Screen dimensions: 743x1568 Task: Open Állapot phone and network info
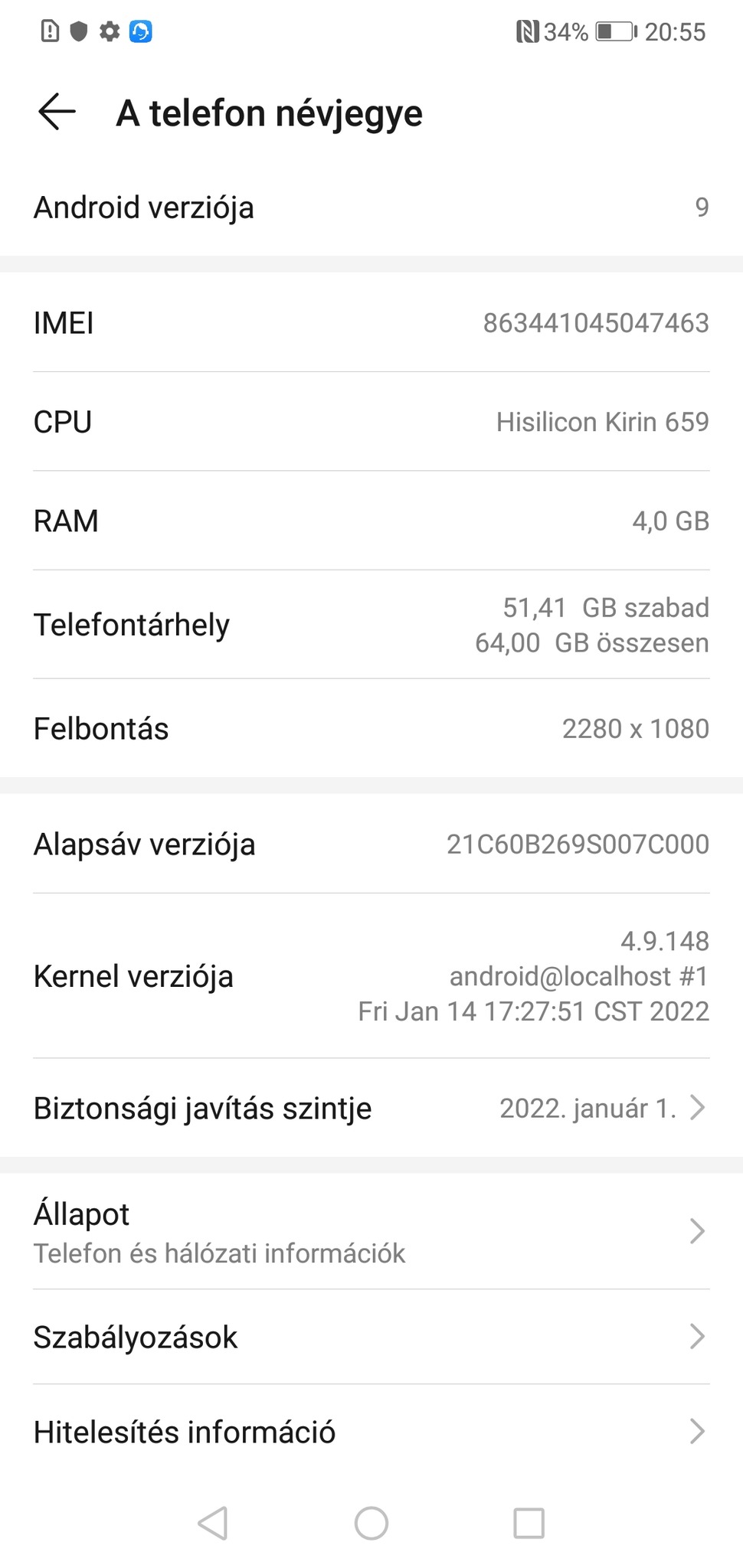click(371, 1231)
